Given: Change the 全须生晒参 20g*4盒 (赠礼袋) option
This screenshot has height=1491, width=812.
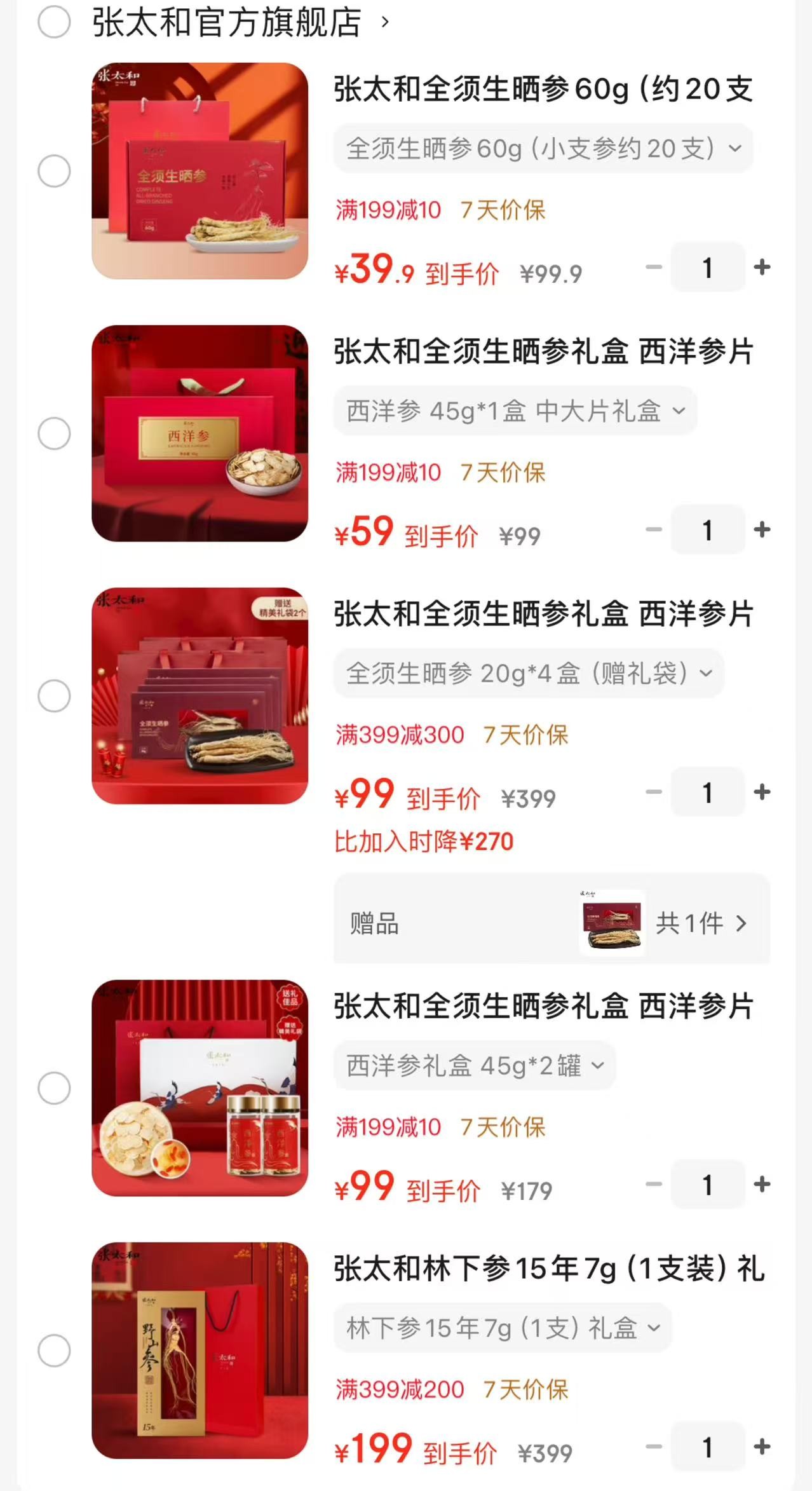Looking at the screenshot, I should pos(529,673).
